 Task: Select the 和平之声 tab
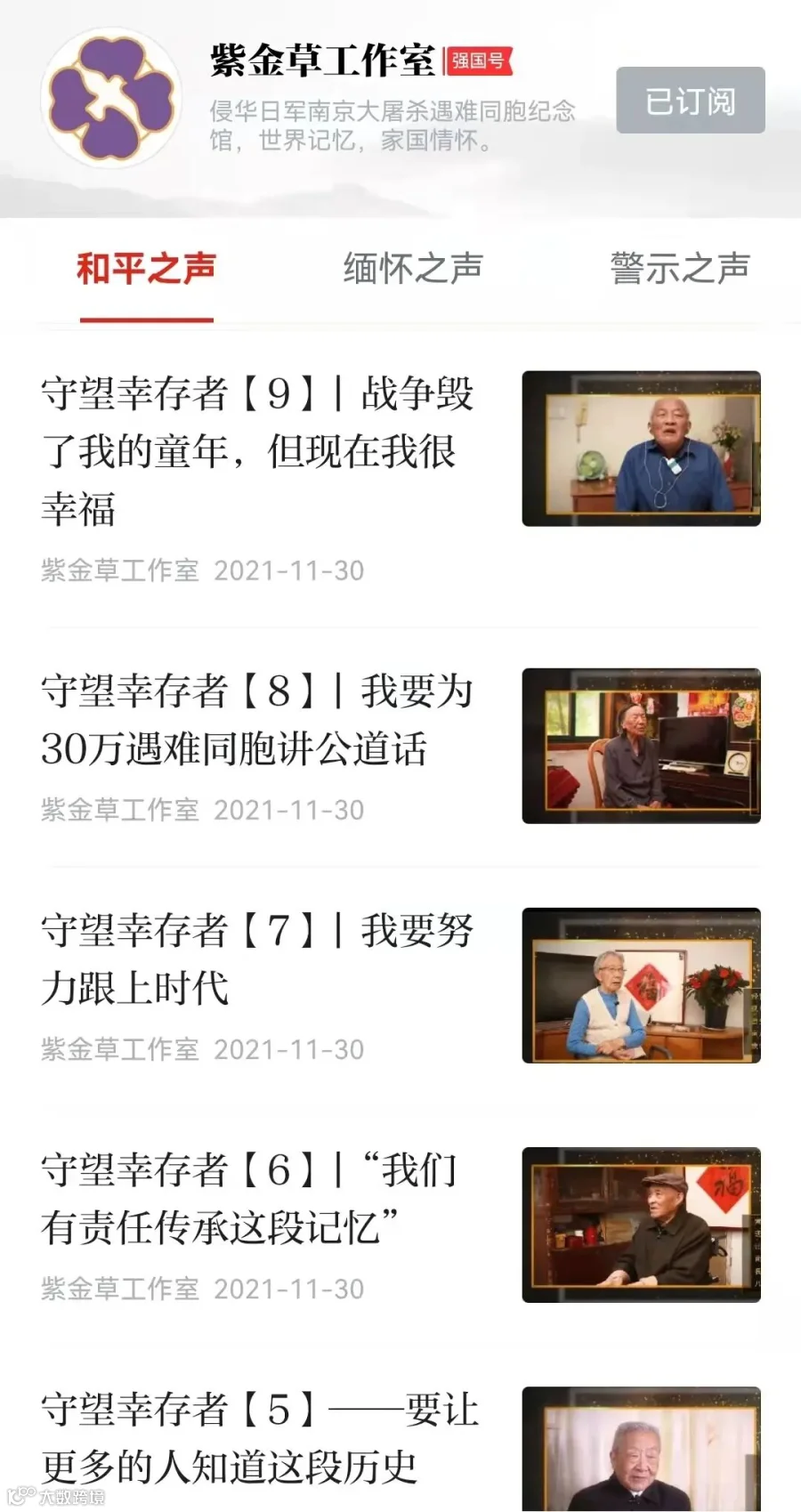tap(147, 269)
